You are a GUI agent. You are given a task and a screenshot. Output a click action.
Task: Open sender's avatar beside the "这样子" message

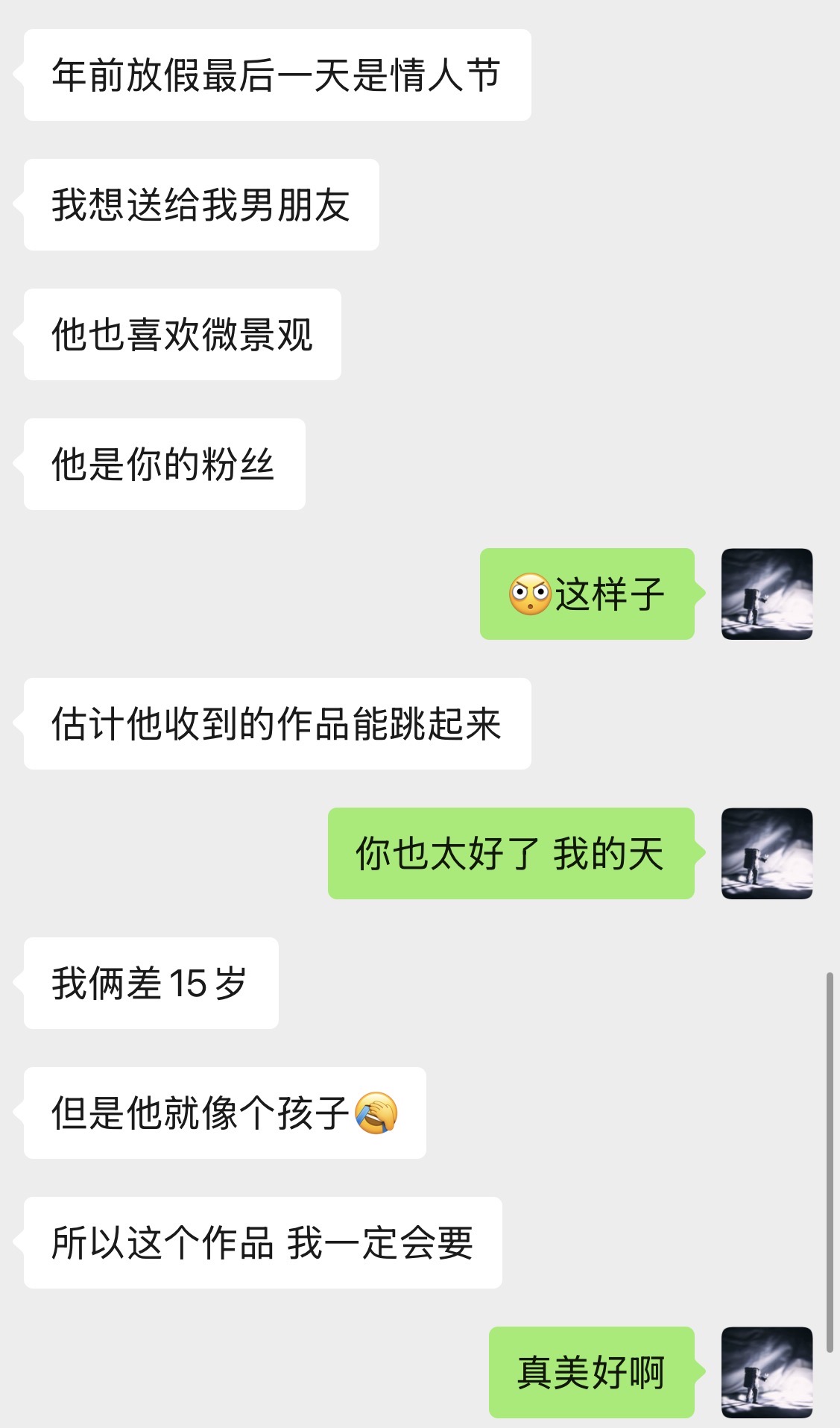[x=766, y=594]
